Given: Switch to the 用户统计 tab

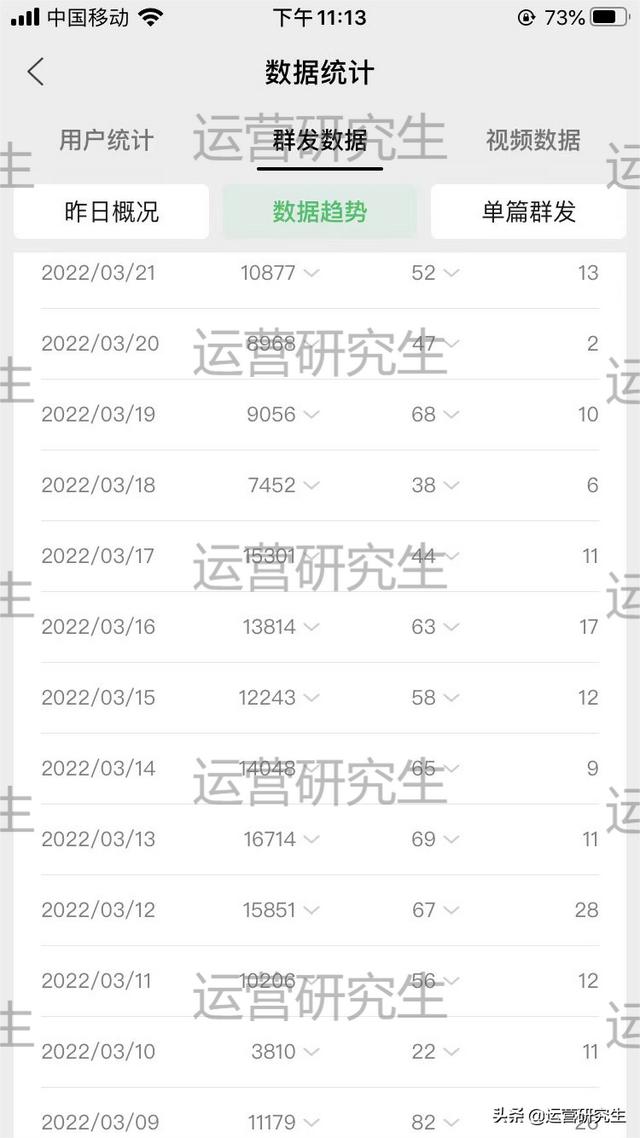Looking at the screenshot, I should pyautogui.click(x=107, y=140).
